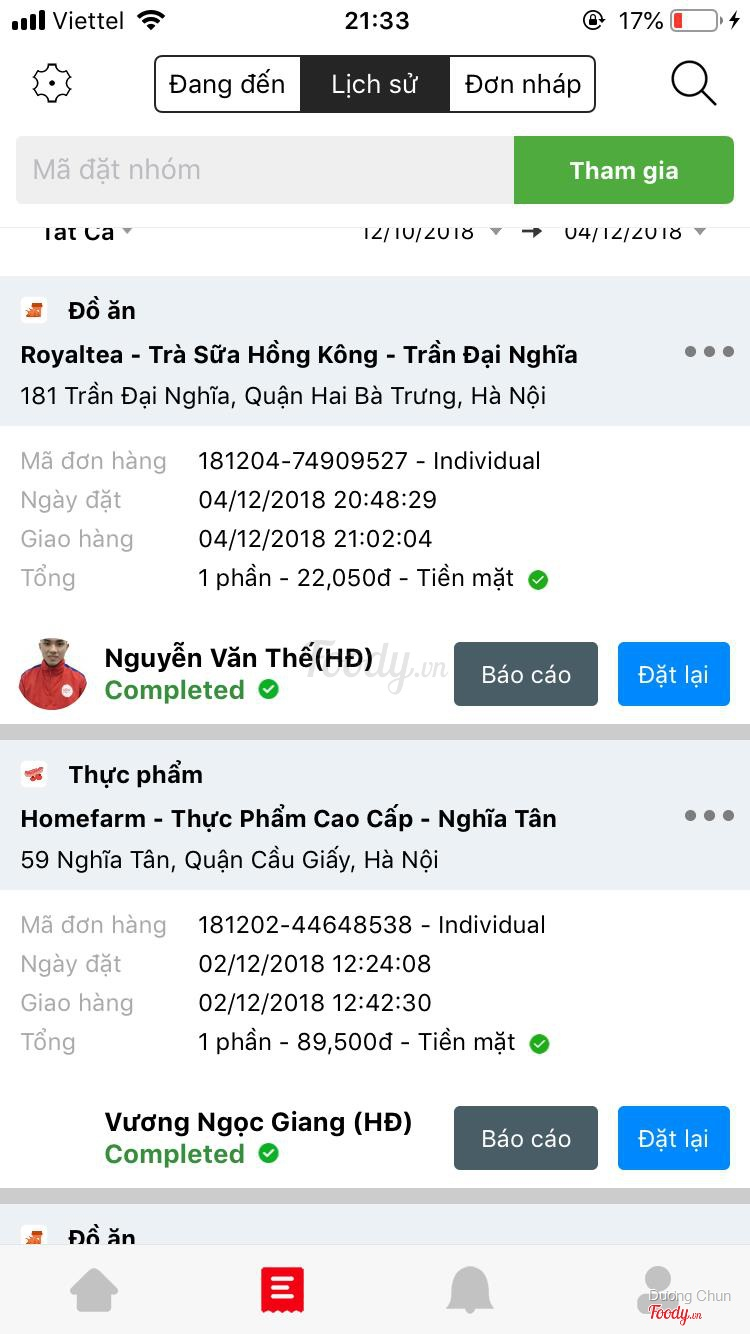Viewport: 750px width, 1334px height.
Task: Tap the green Tham gia button
Action: [x=624, y=170]
